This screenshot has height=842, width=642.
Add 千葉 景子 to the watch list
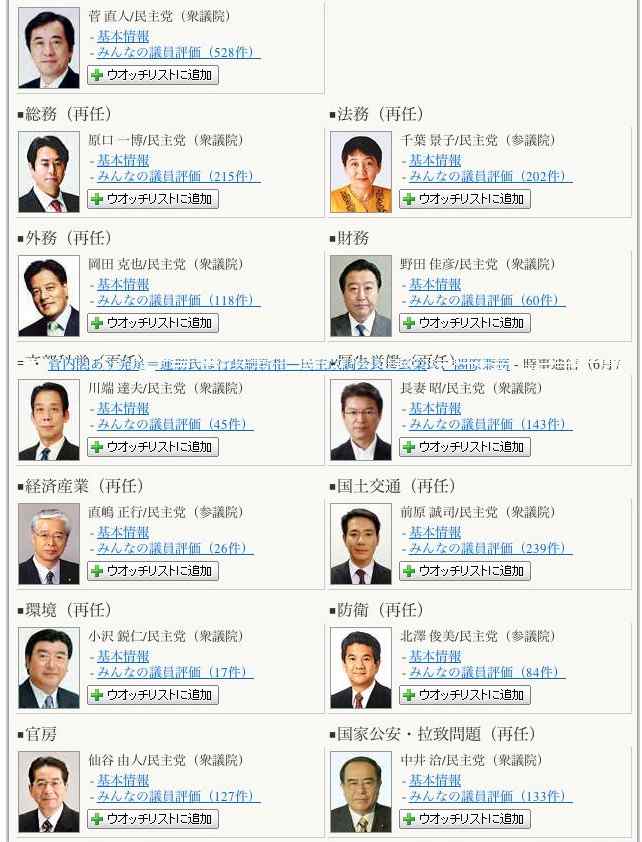(465, 199)
